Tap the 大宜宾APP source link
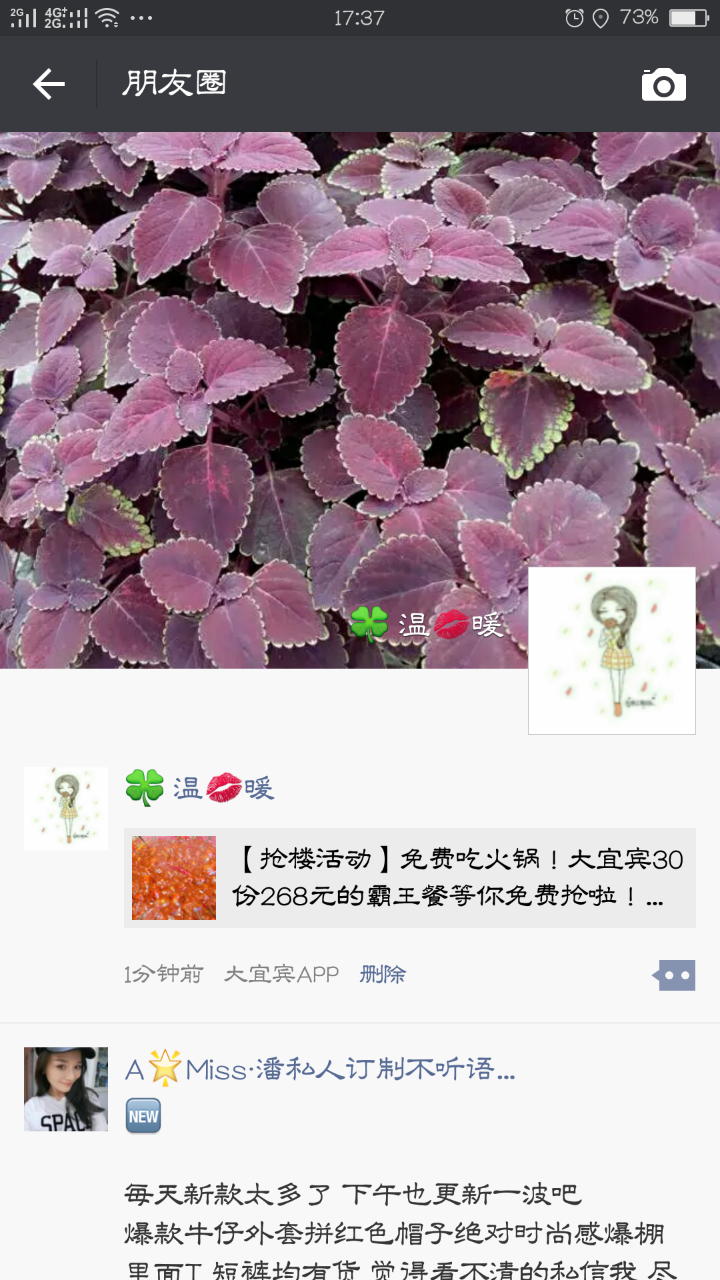The width and height of the screenshot is (720, 1280). click(281, 974)
